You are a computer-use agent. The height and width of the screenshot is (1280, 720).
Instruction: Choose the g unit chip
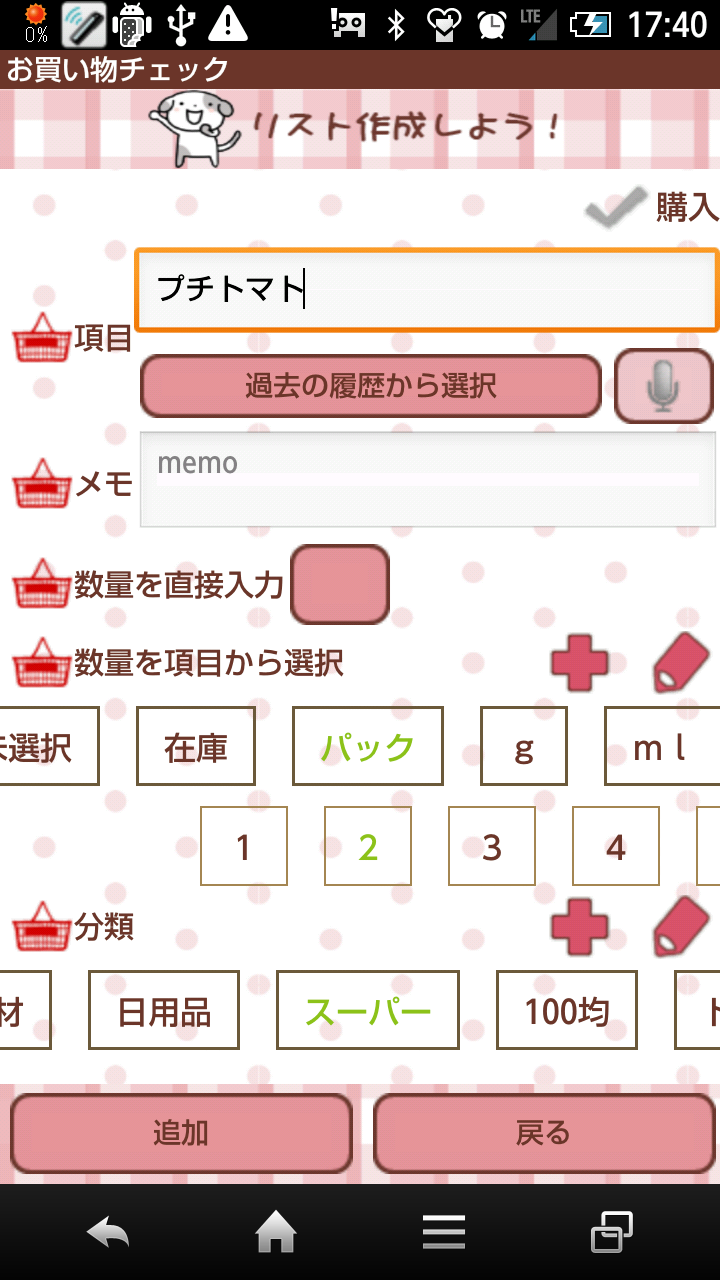(524, 747)
